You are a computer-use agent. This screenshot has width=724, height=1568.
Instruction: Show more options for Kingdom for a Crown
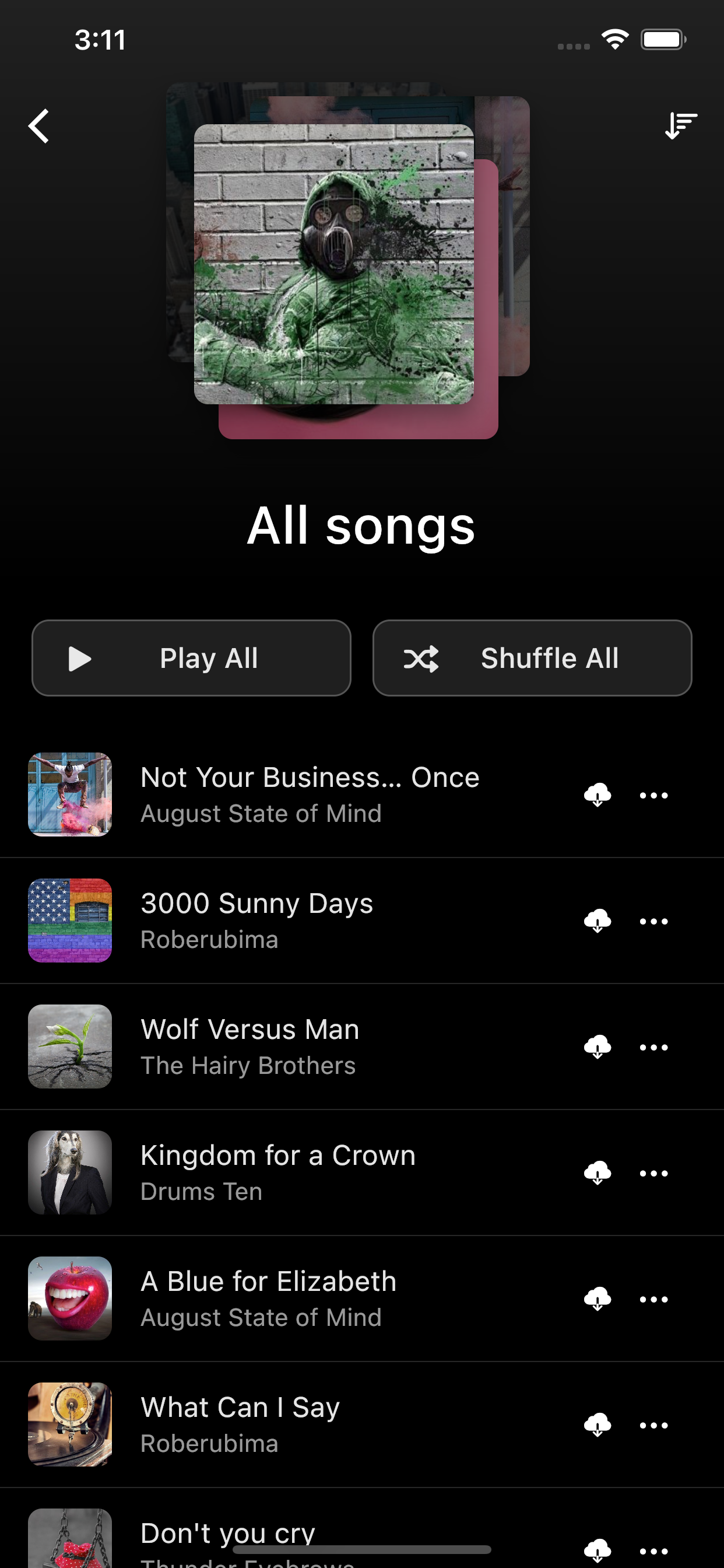click(653, 1173)
